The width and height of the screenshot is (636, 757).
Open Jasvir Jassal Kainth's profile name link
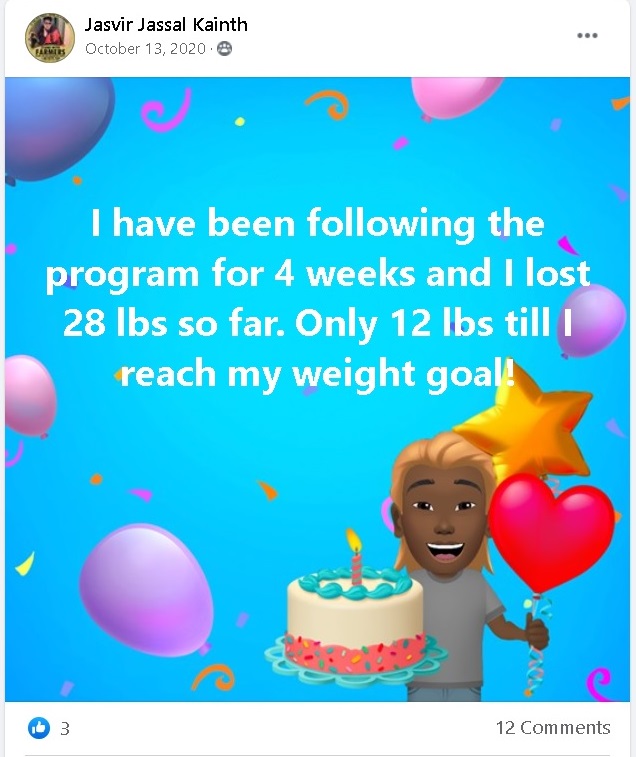point(165,25)
